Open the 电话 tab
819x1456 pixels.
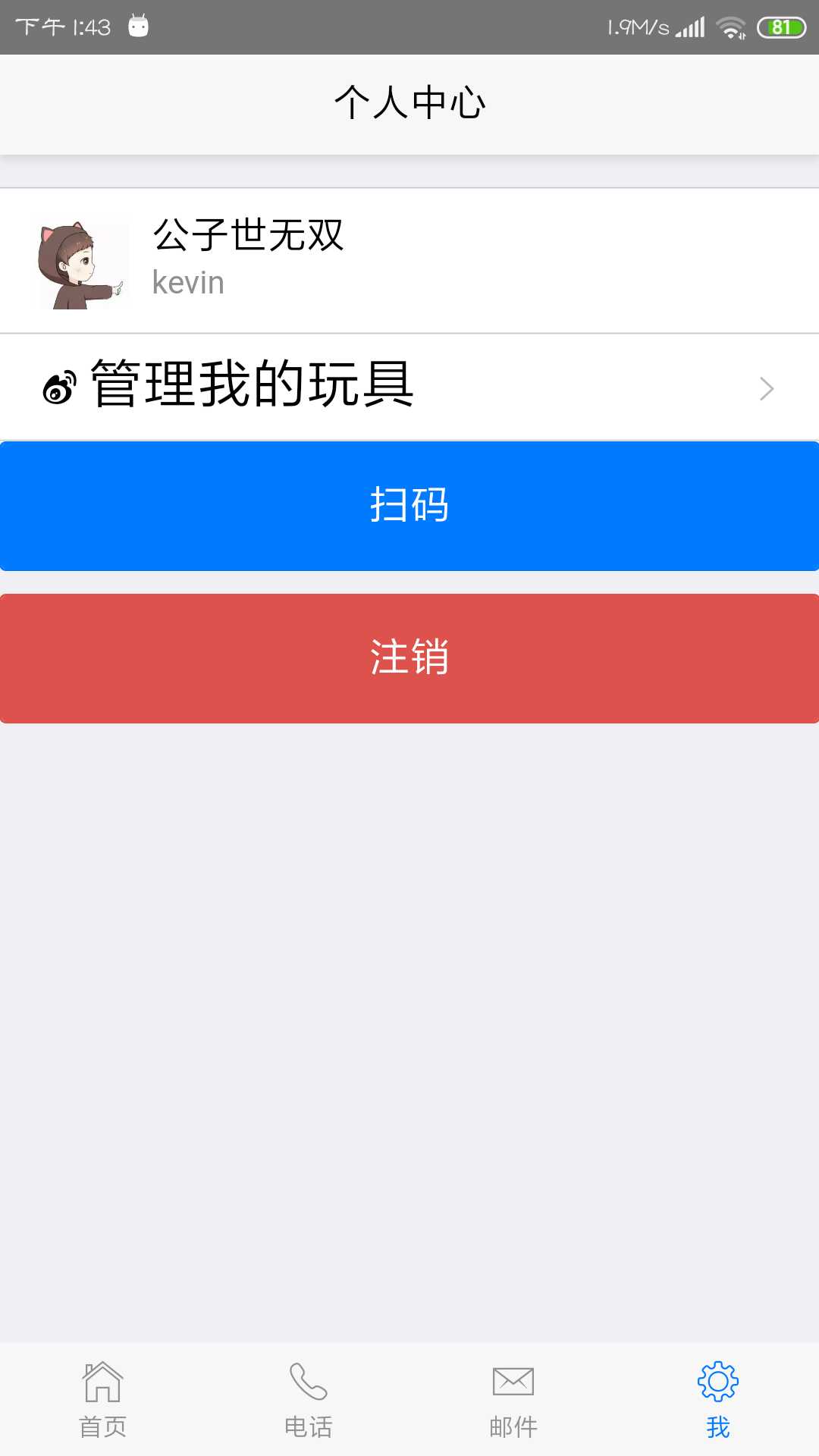click(x=307, y=1400)
